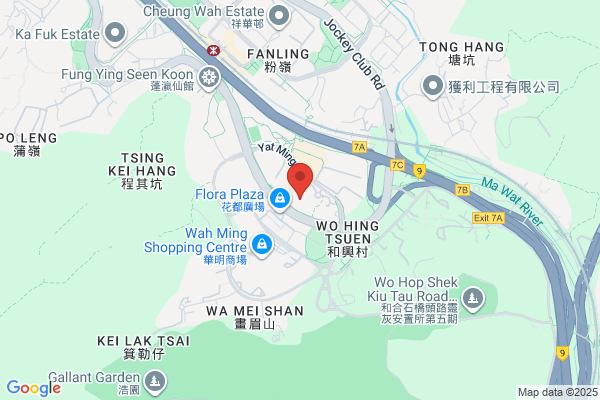This screenshot has height=400, width=600.
Task: Open the Flora Plaza shopping marker
Action: tap(280, 199)
